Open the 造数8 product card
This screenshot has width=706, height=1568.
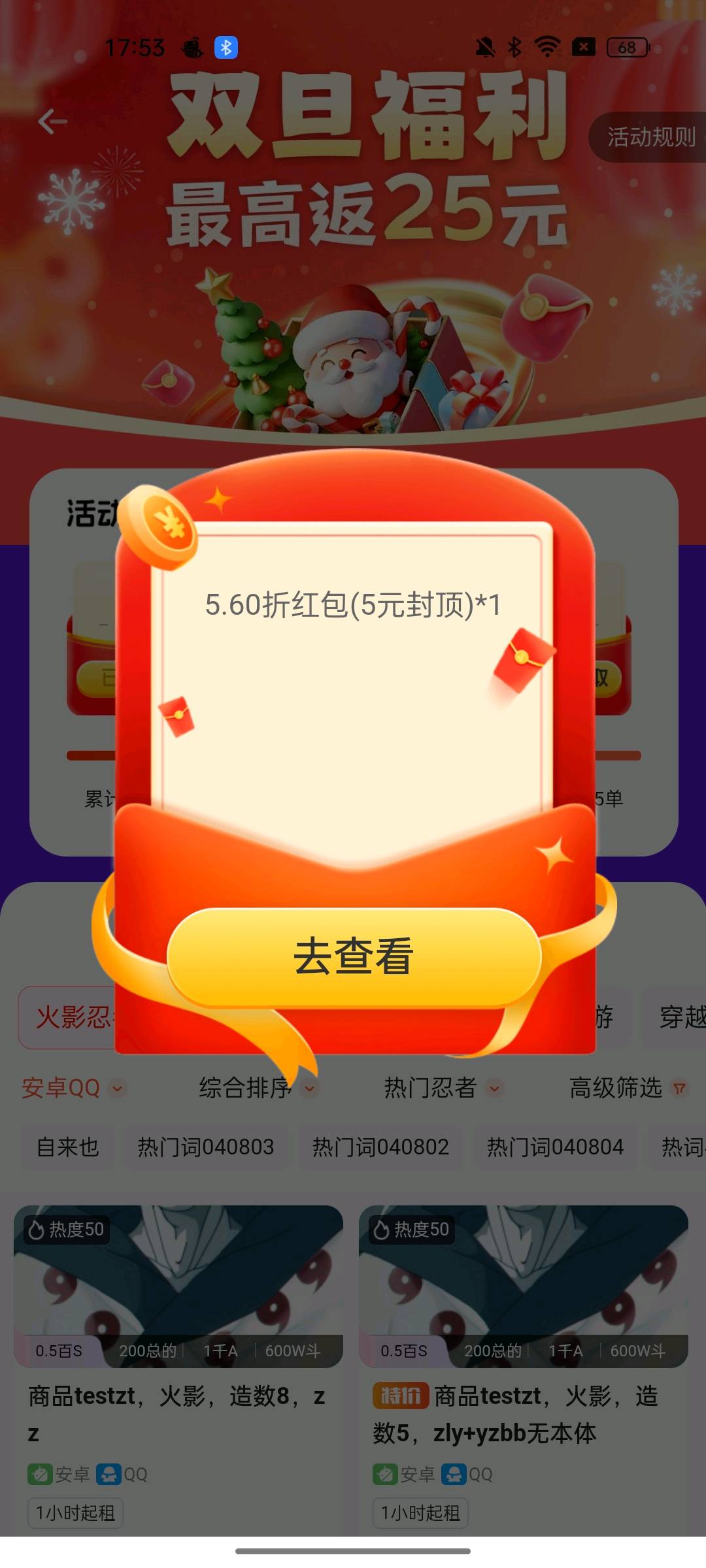coord(178,1369)
